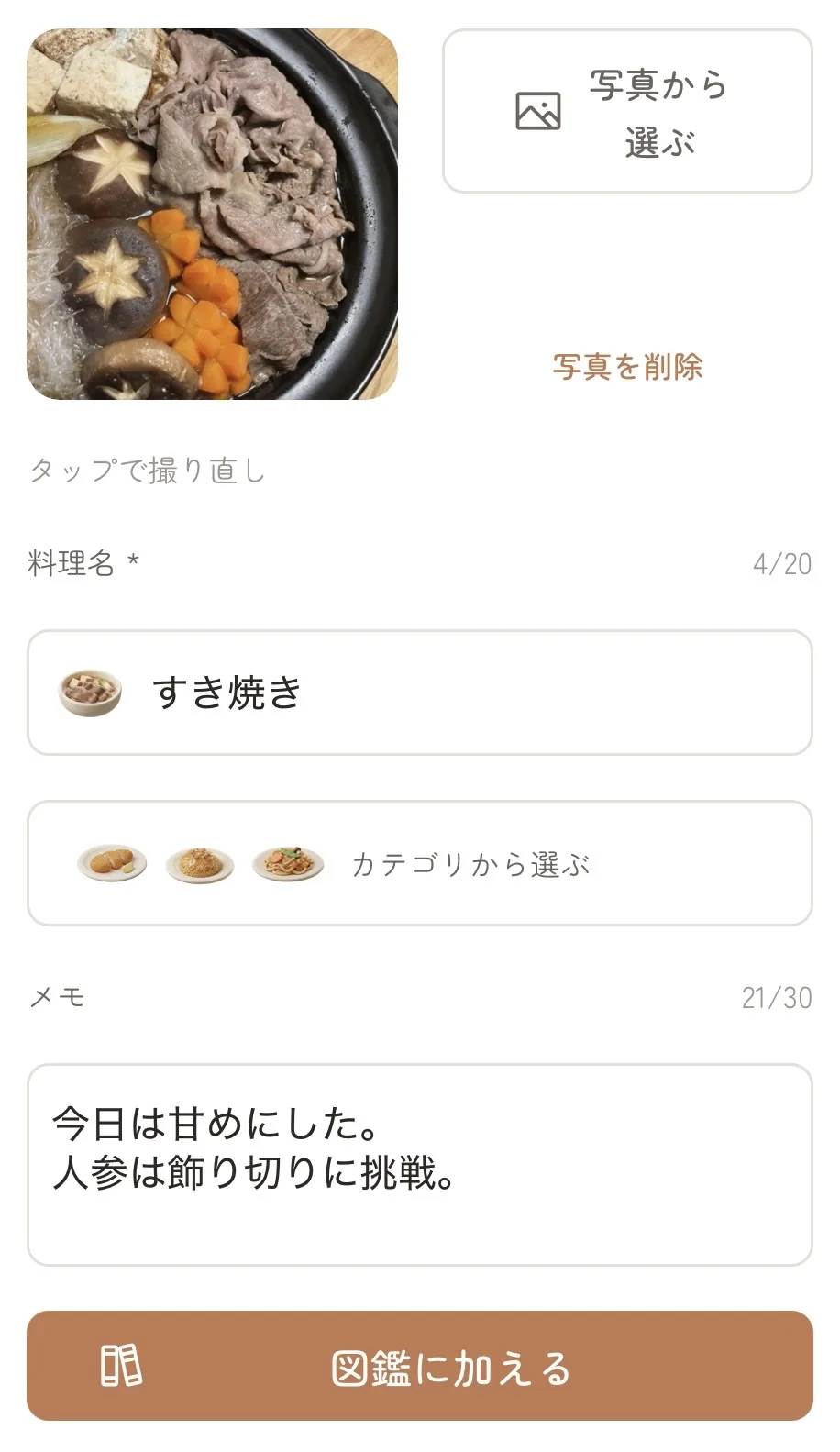Screen dimensions: 840x1452
Task: Click the photo icon in 写真から選ぶ button
Action: click(539, 112)
